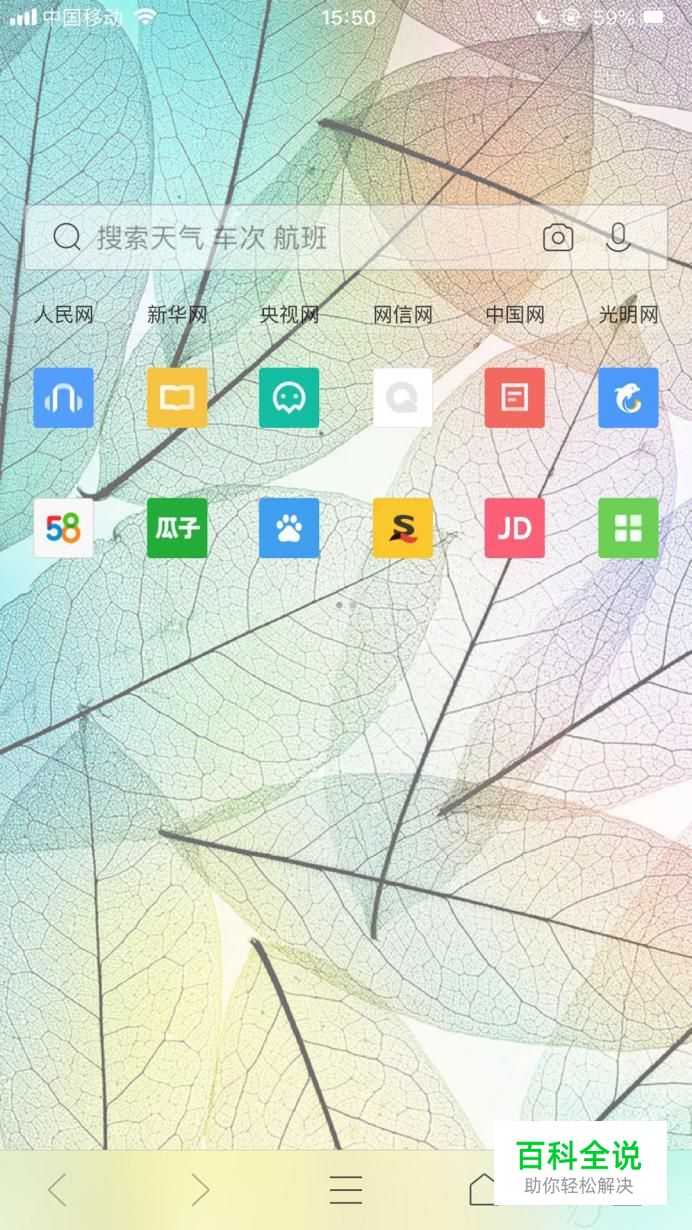Image resolution: width=692 pixels, height=1230 pixels.
Task: Go to the 中国网 link
Action: [x=515, y=315]
